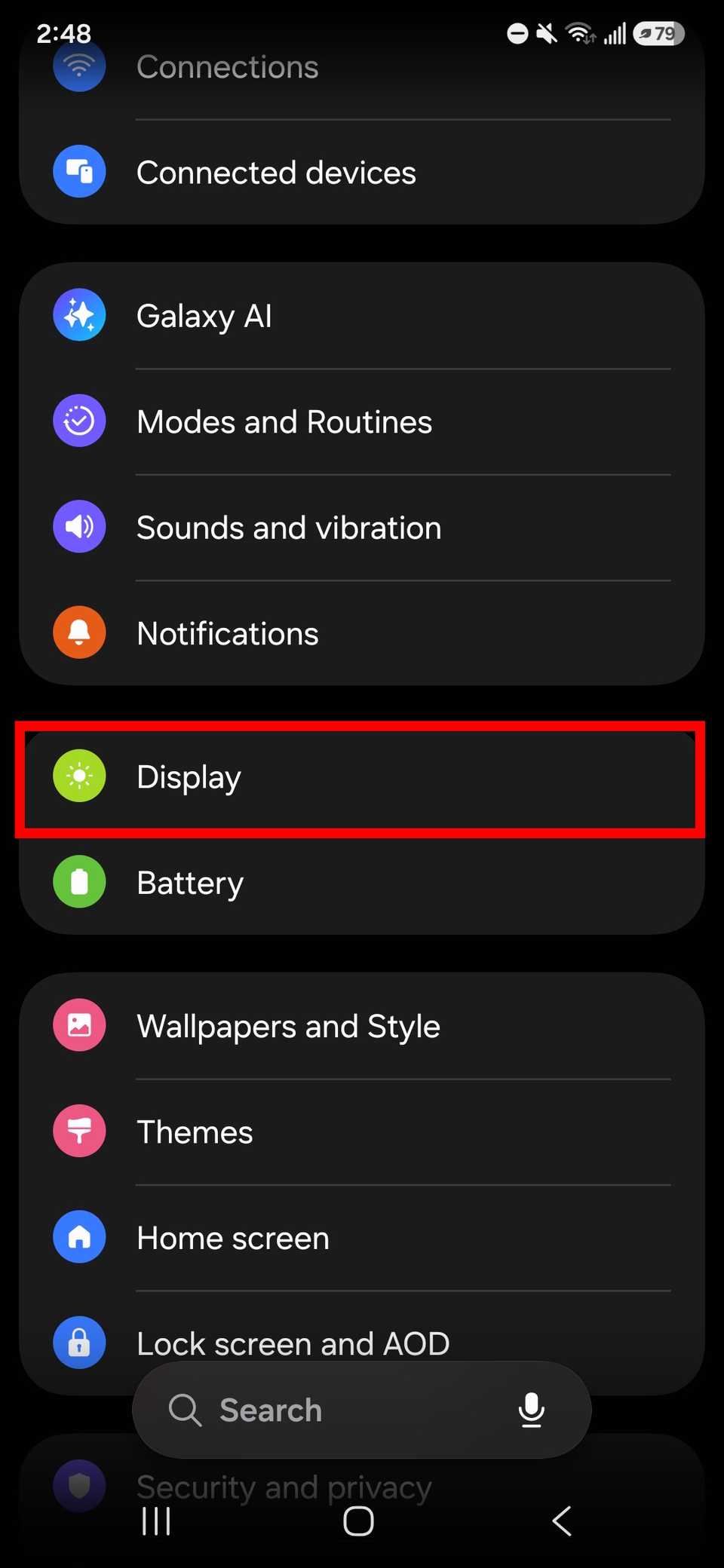Screen dimensions: 724x1568
Task: Start voice search with the microphone
Action: point(532,1410)
